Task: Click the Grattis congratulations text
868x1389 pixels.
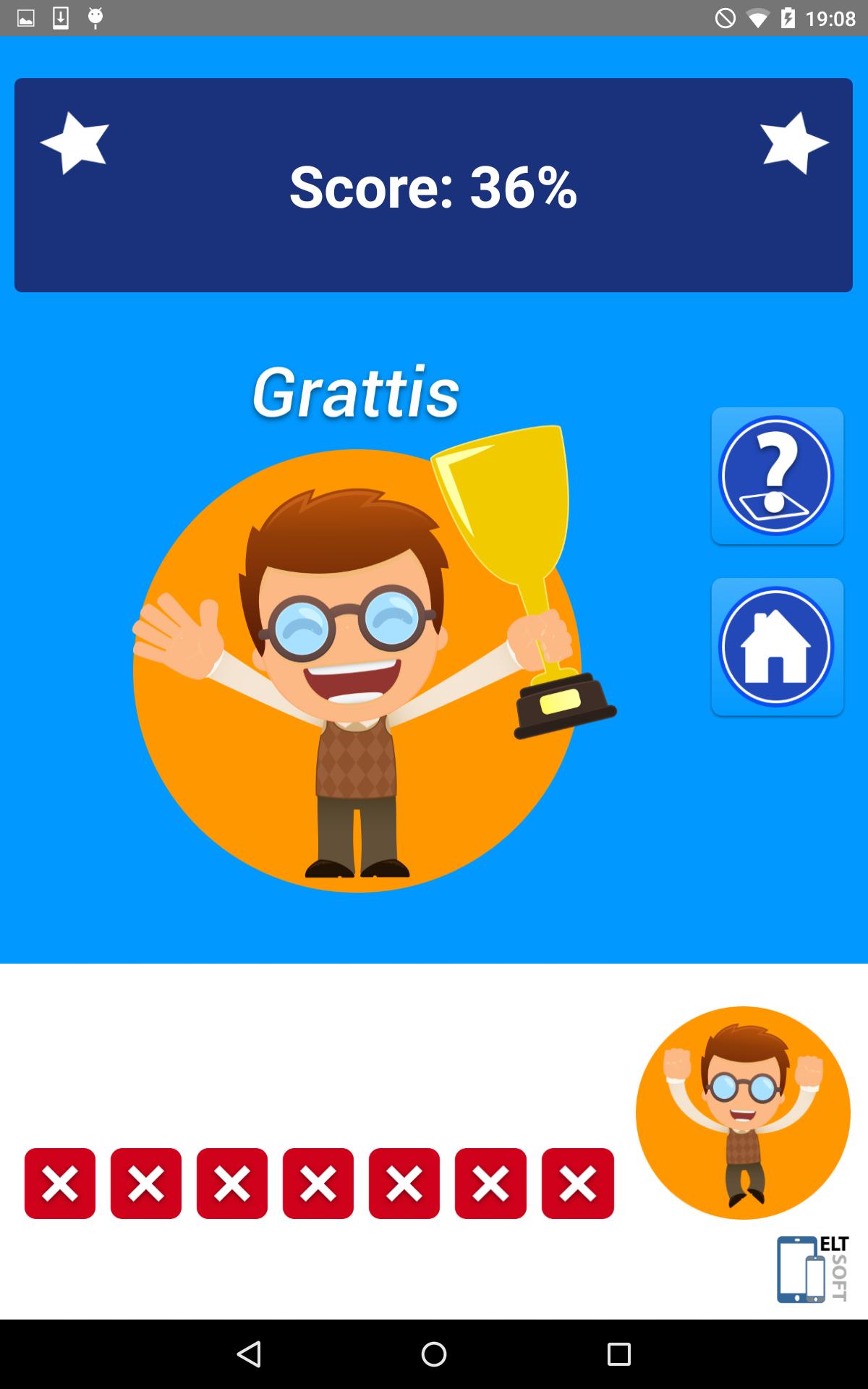Action: pos(358,392)
